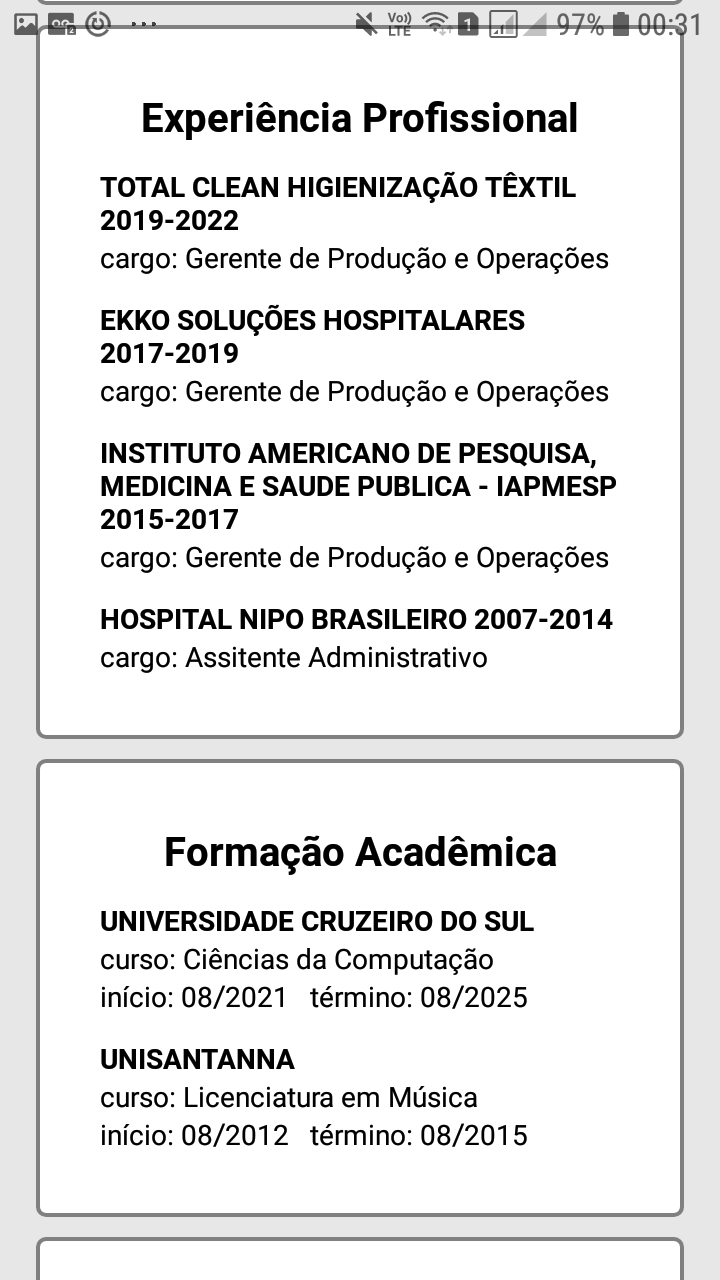720x1280 pixels.
Task: Expand the partially visible card below Formação Acadêmica
Action: pyautogui.click(x=360, y=1262)
